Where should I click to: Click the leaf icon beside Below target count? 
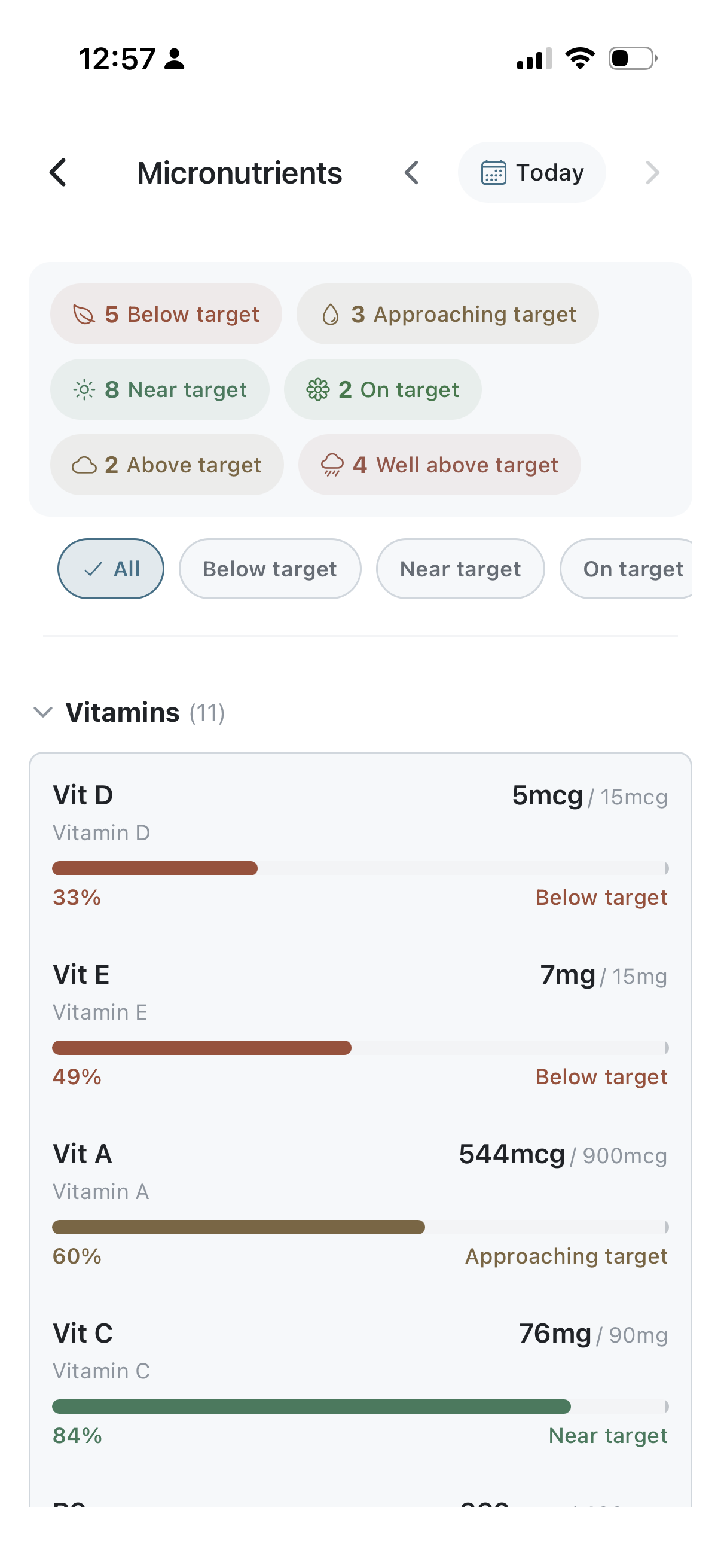tap(82, 314)
